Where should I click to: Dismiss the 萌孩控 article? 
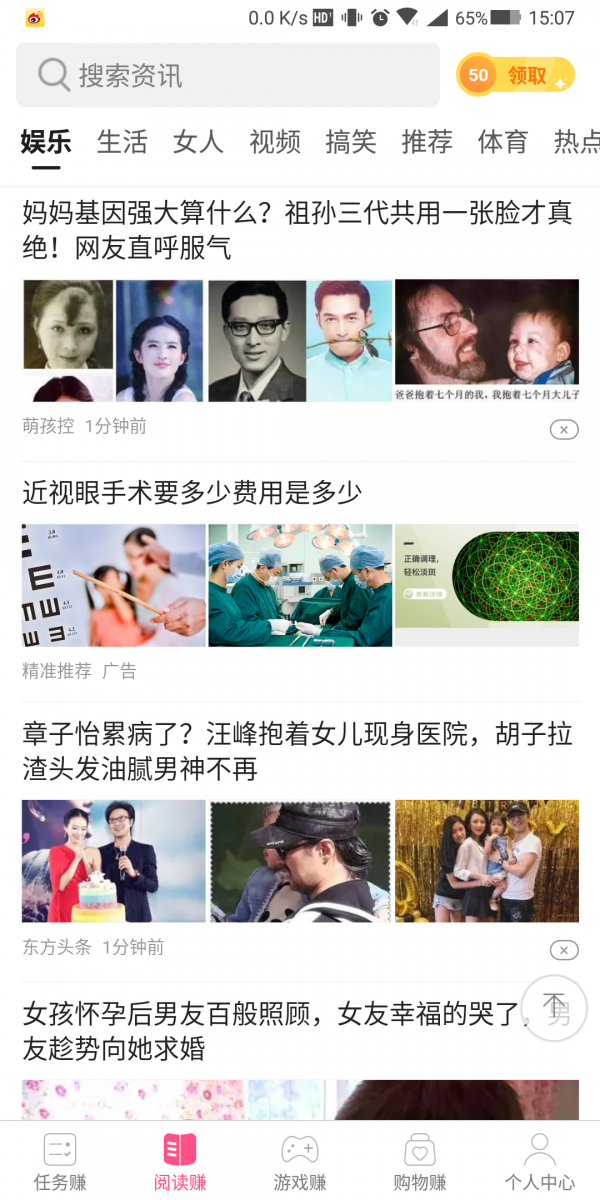[x=564, y=429]
